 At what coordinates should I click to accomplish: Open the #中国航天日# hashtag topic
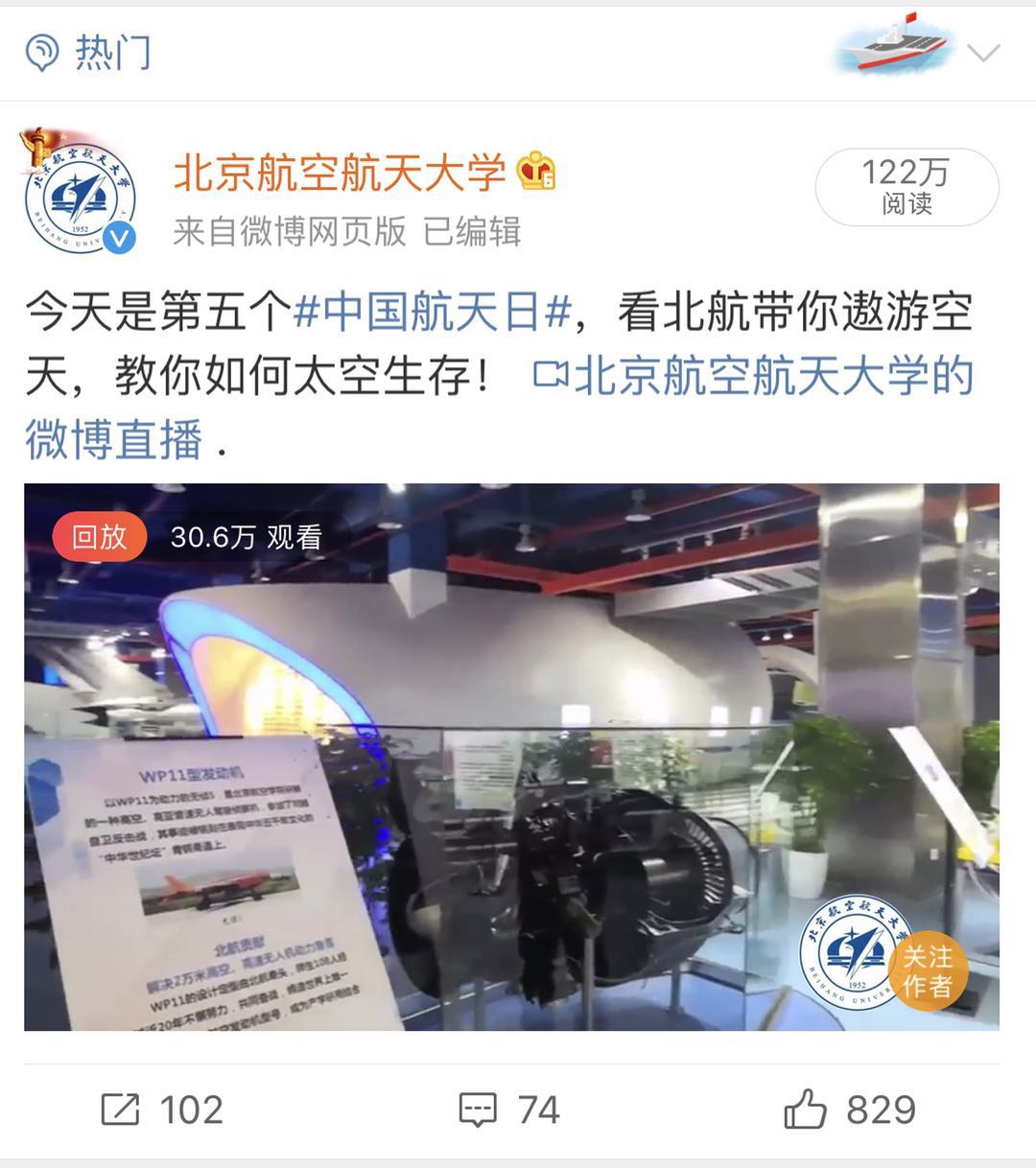click(433, 314)
